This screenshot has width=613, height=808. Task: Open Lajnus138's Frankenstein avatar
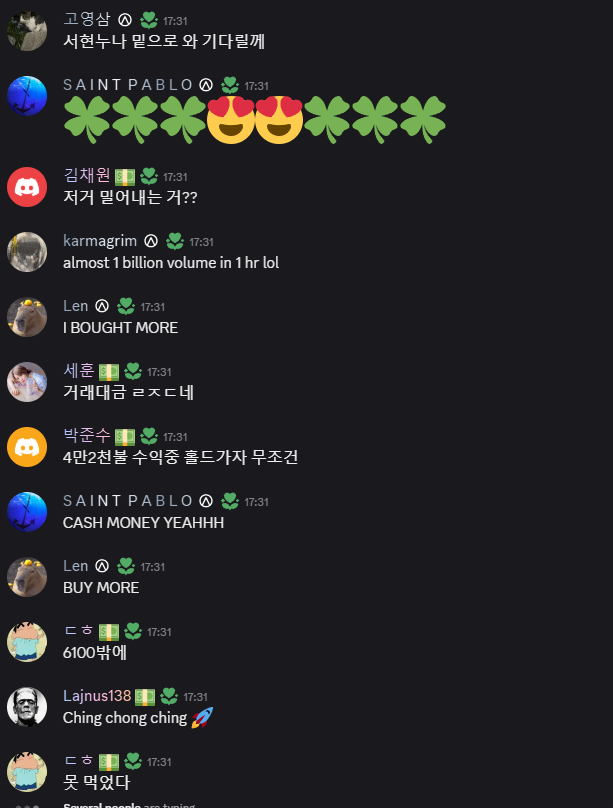(27, 707)
